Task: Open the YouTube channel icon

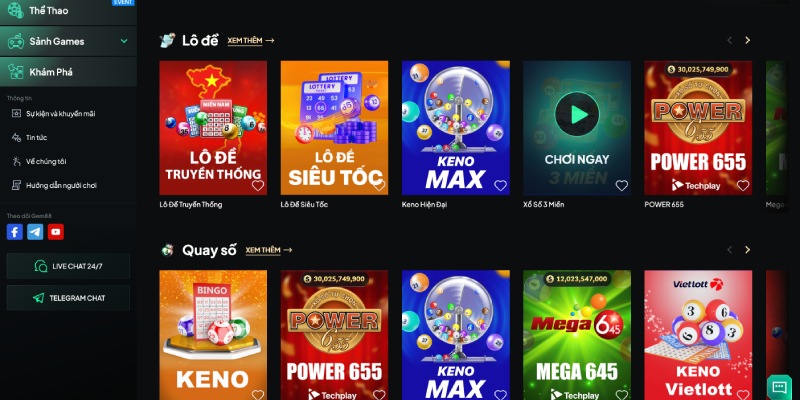Action: (56, 232)
